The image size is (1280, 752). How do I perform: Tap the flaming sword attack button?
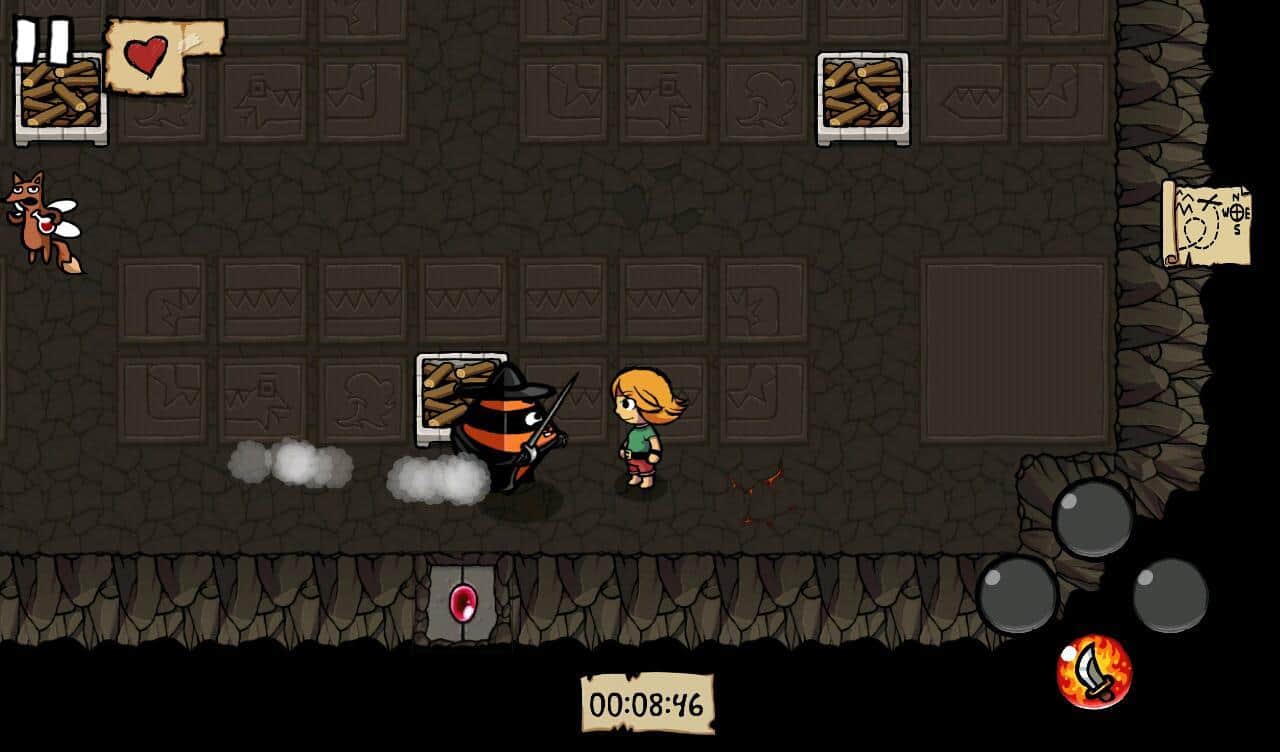click(x=1095, y=671)
